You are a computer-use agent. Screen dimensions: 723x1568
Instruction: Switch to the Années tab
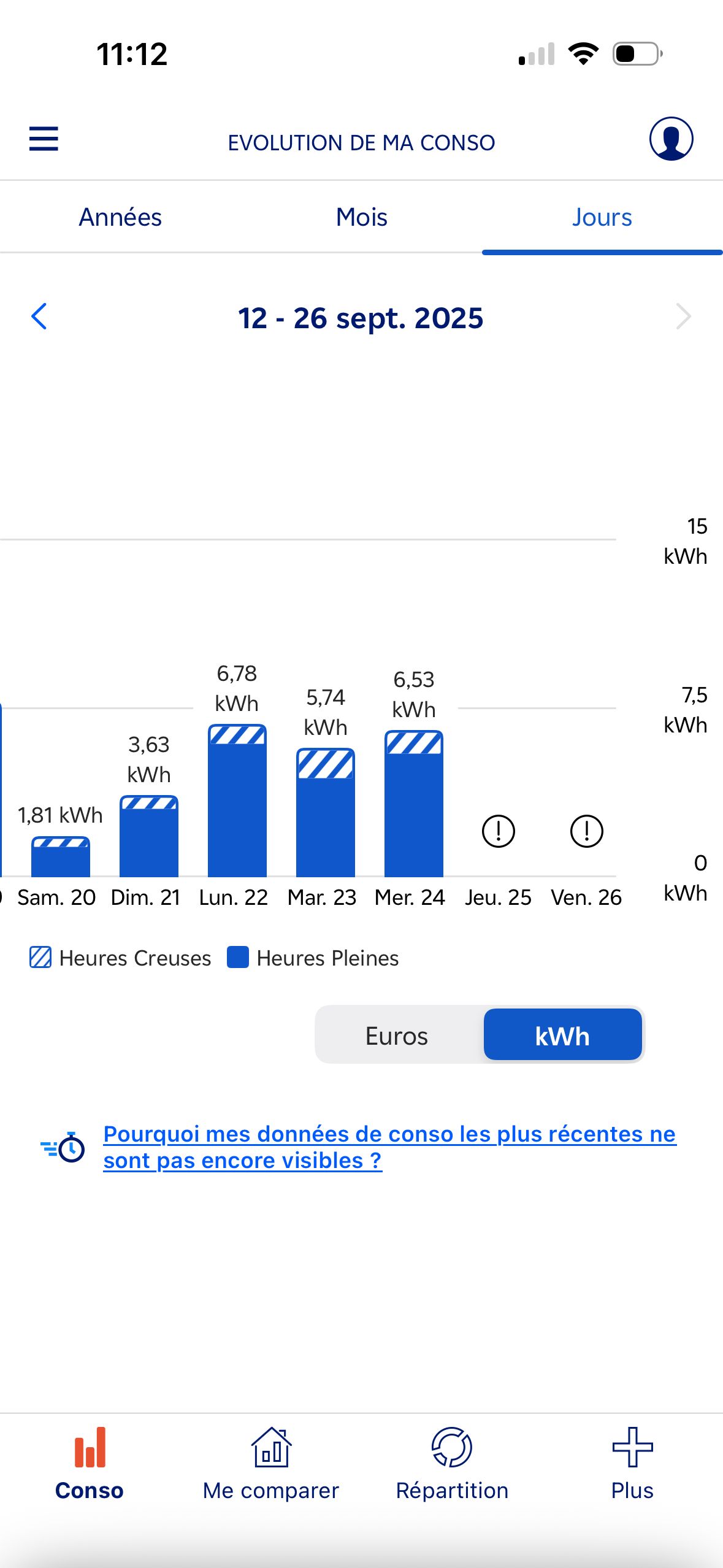[120, 217]
